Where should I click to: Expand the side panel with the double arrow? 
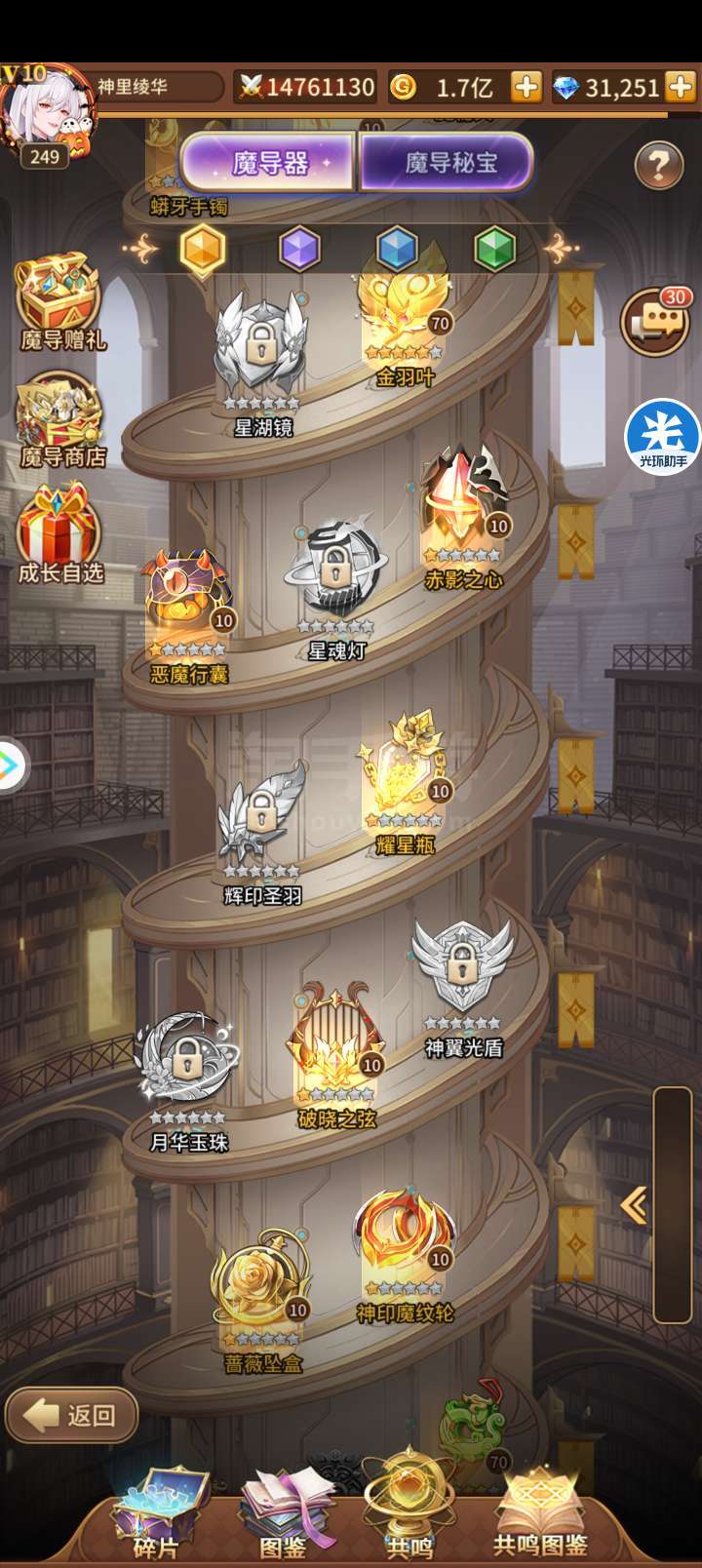(634, 1206)
